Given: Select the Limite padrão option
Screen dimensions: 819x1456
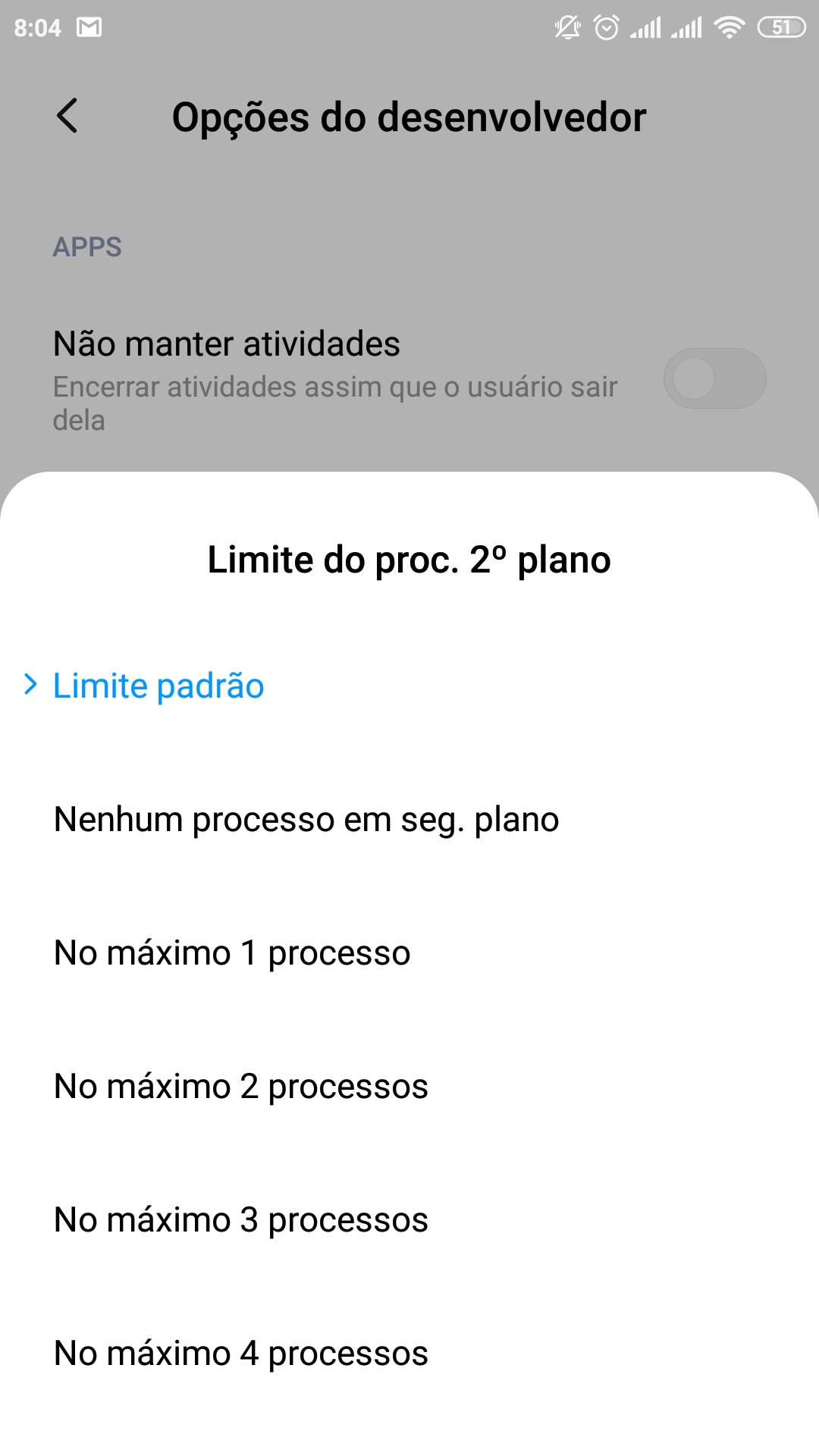Looking at the screenshot, I should tap(158, 686).
